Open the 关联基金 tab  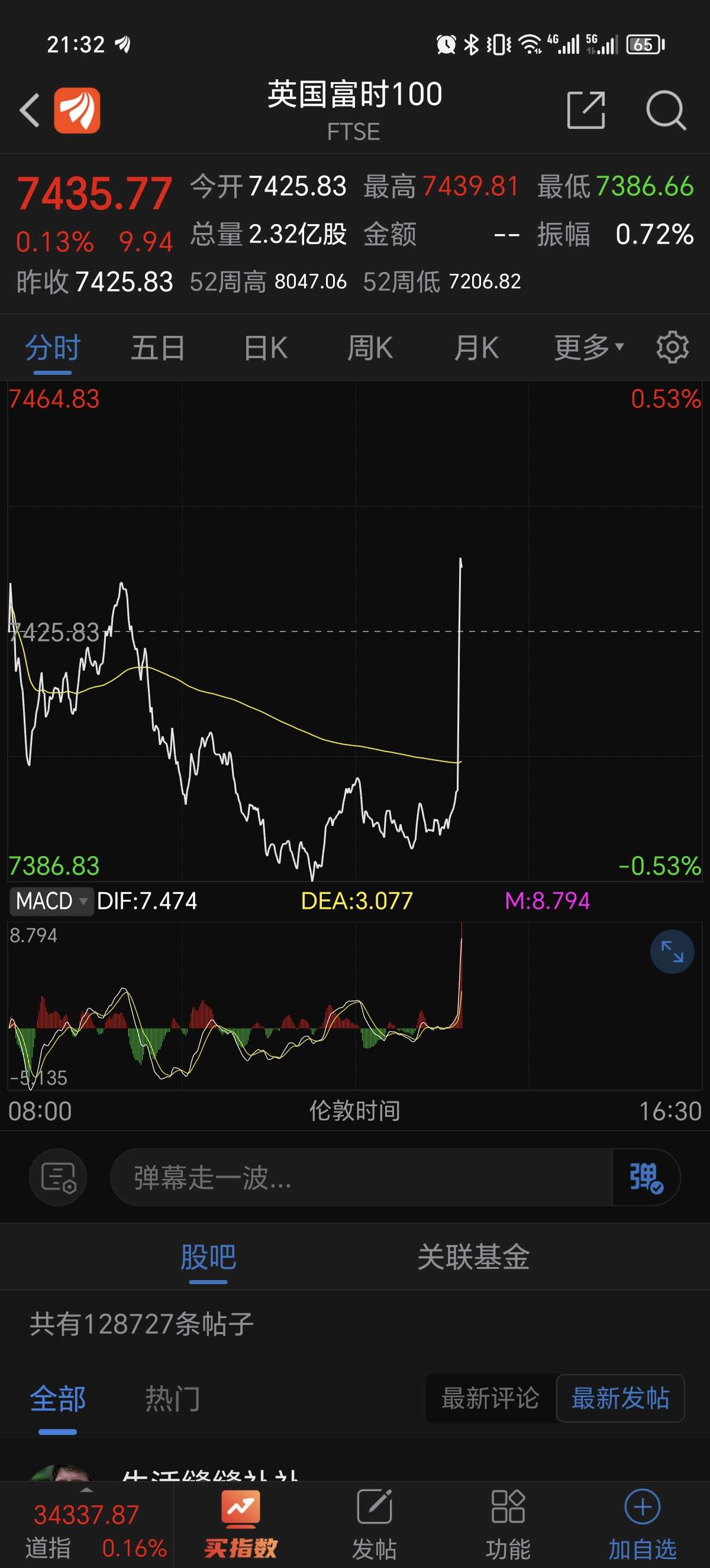(473, 1256)
